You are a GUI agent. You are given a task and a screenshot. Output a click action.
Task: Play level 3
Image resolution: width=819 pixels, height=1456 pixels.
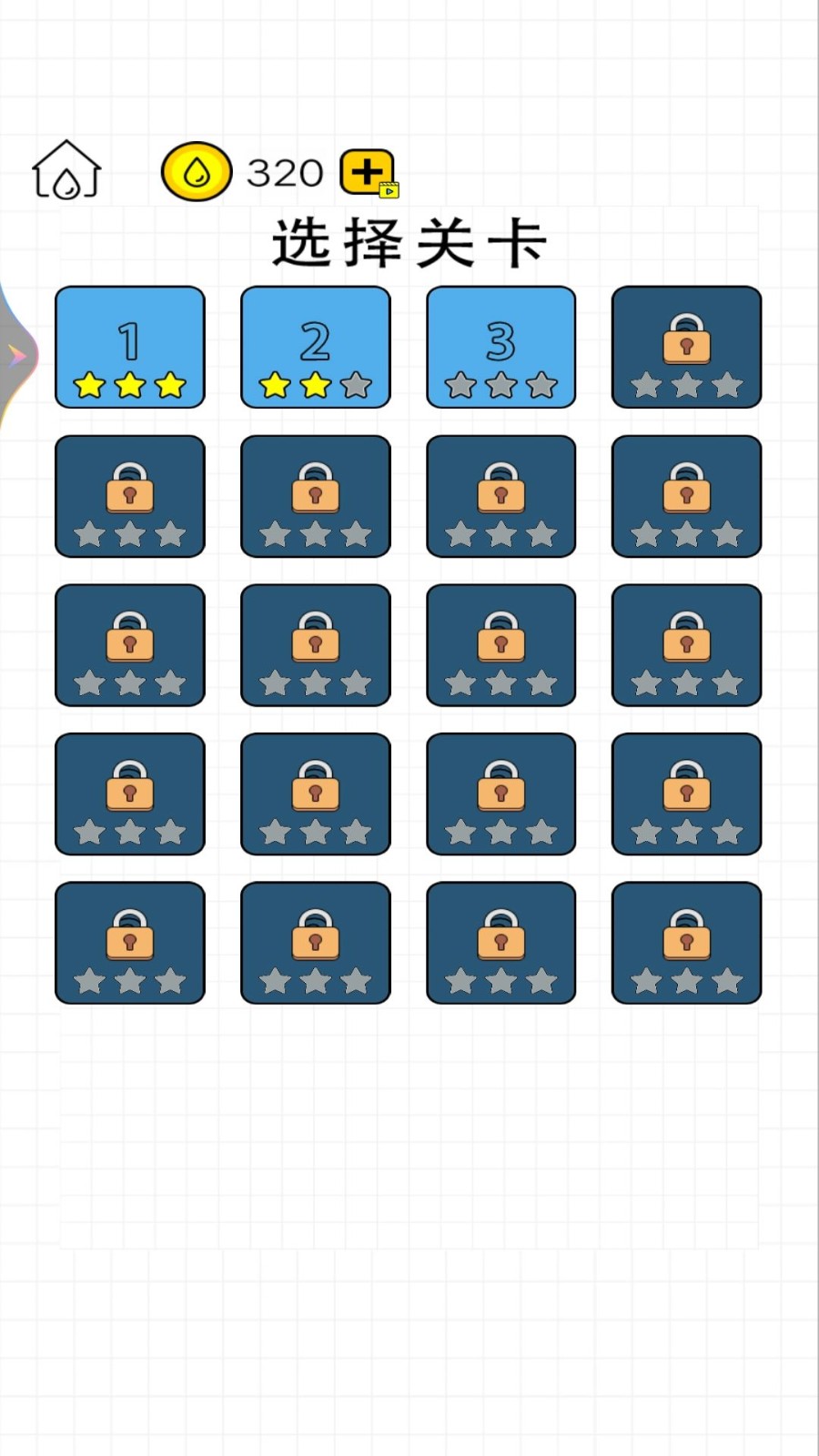(500, 347)
